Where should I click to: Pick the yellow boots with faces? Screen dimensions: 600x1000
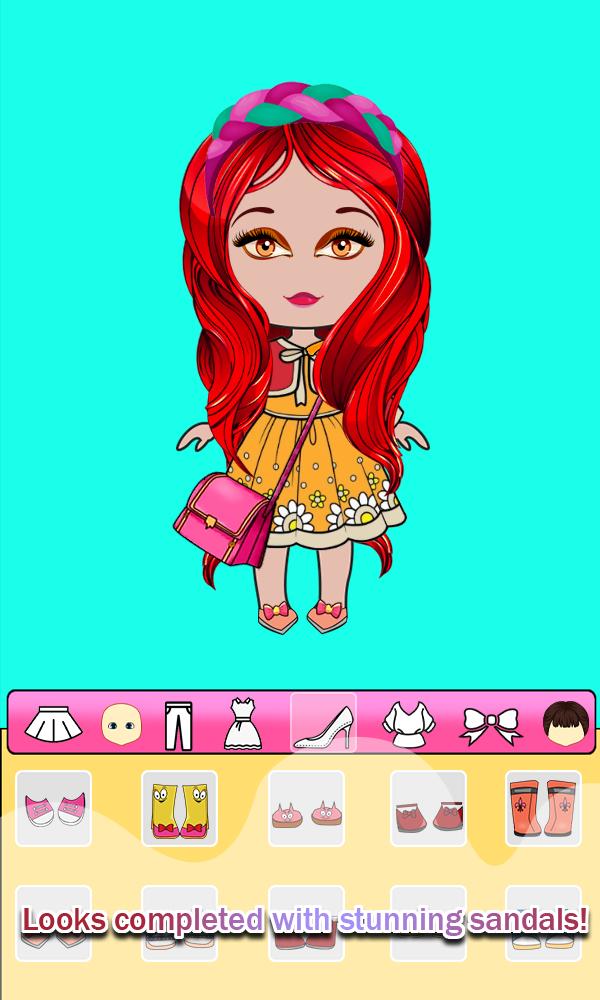click(x=179, y=808)
